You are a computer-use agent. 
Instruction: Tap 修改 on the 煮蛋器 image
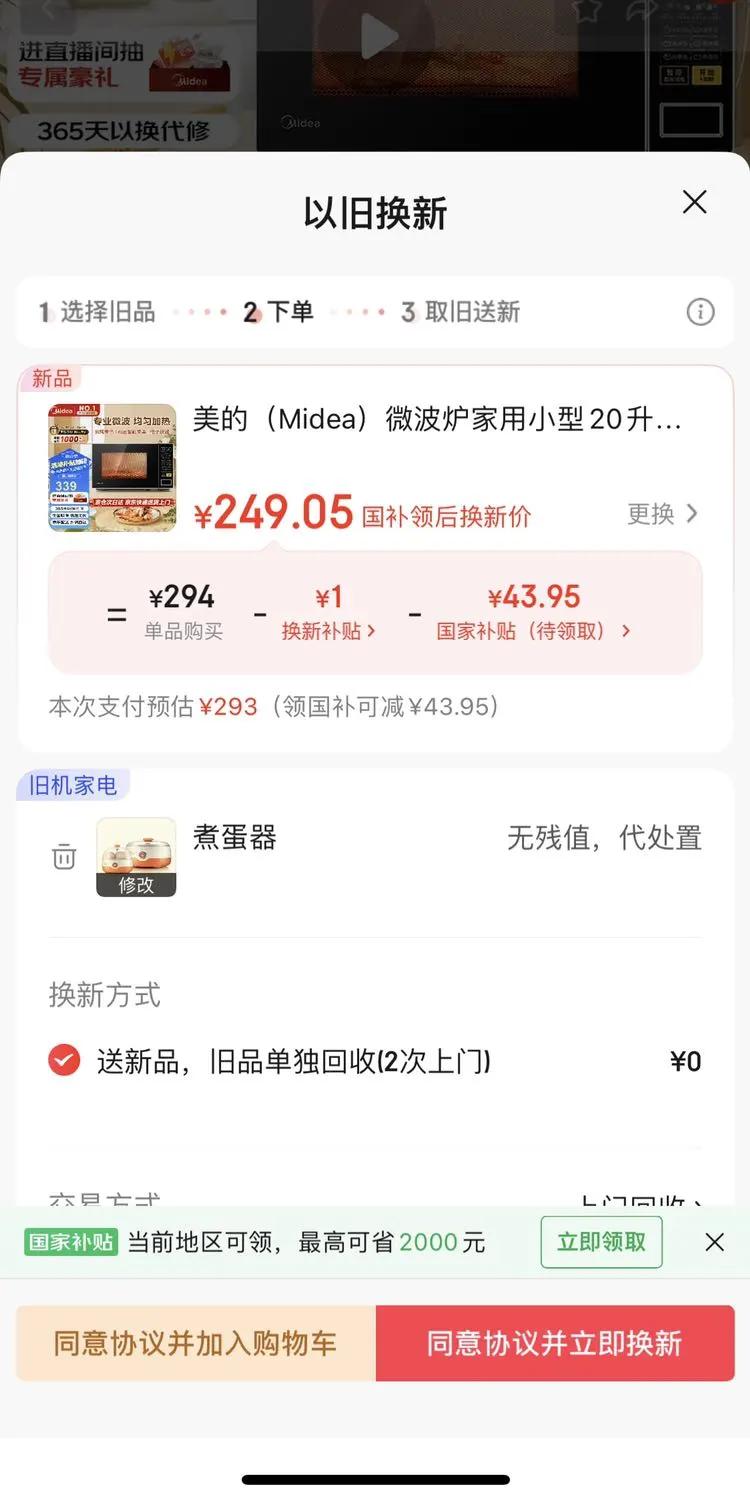click(136, 884)
